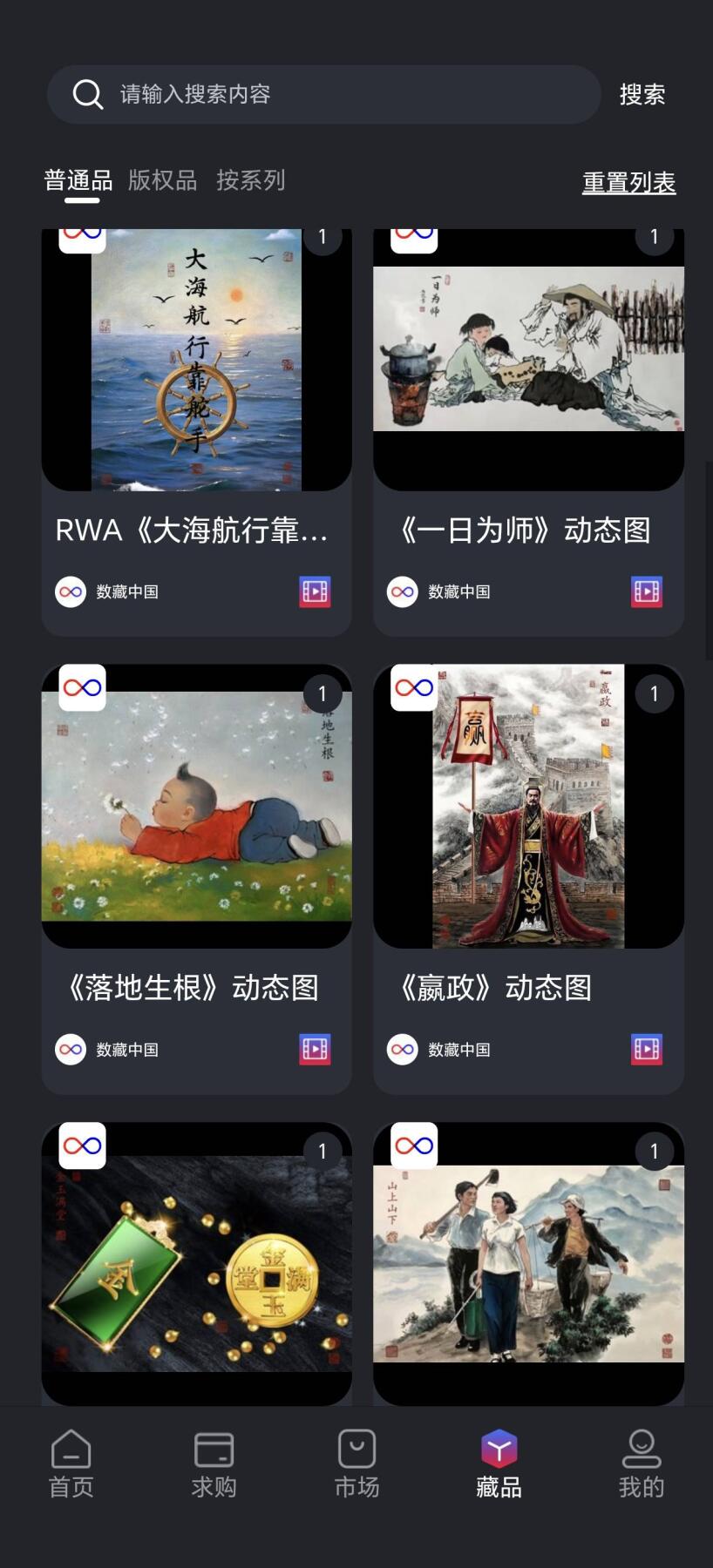
Task: Tap the 数藏中国 avatar under RWA《大海航行靠...》
Action: pos(70,591)
